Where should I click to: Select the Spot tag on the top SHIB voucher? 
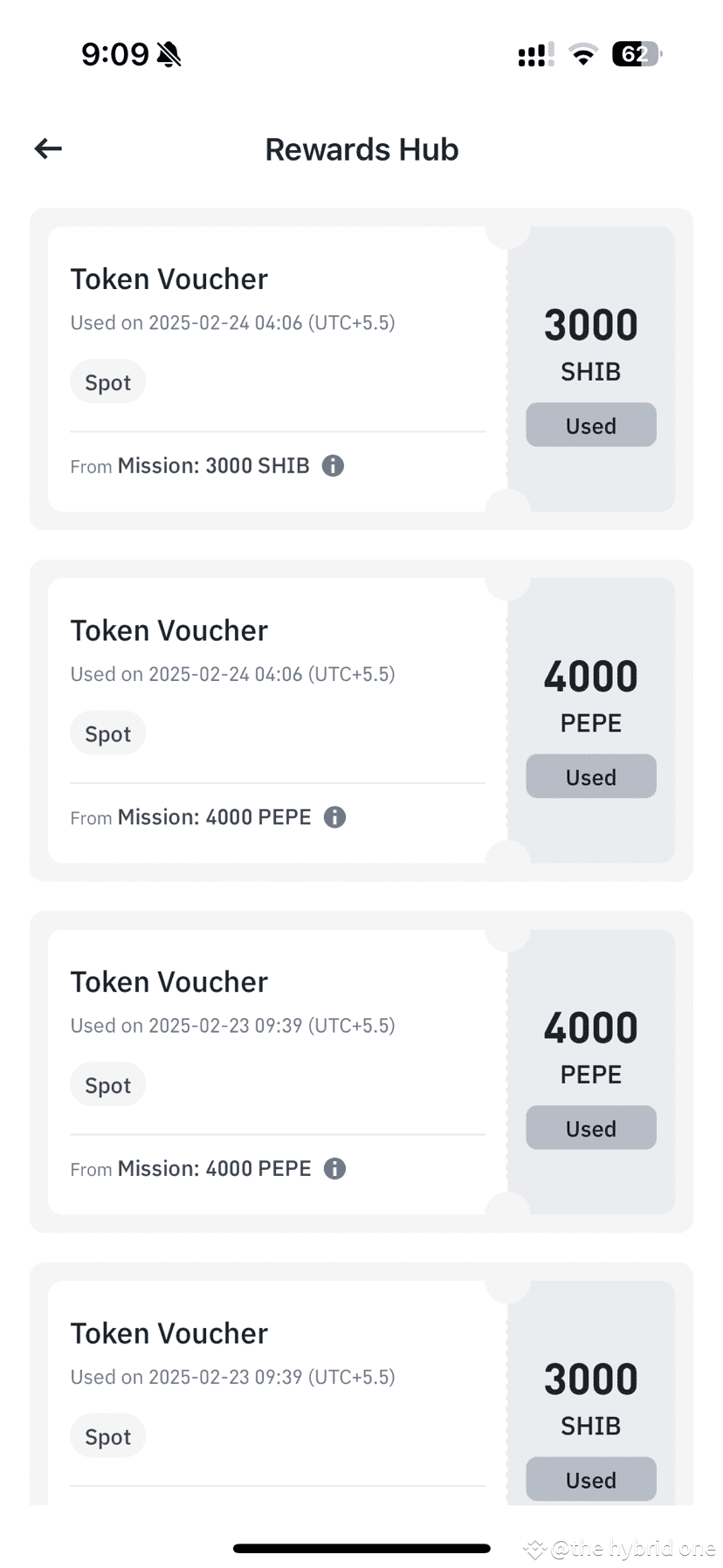pyautogui.click(x=107, y=382)
